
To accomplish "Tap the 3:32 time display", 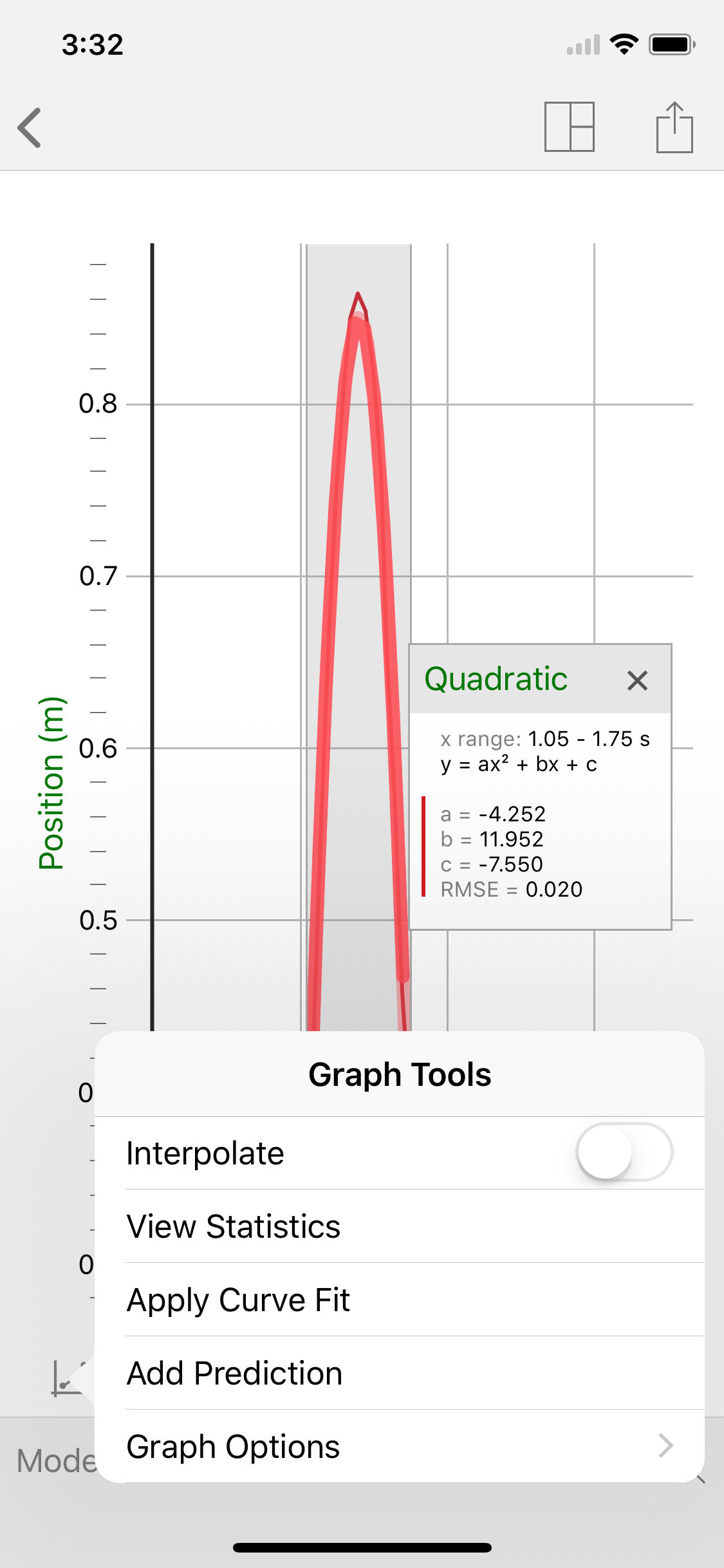I will coord(92,44).
